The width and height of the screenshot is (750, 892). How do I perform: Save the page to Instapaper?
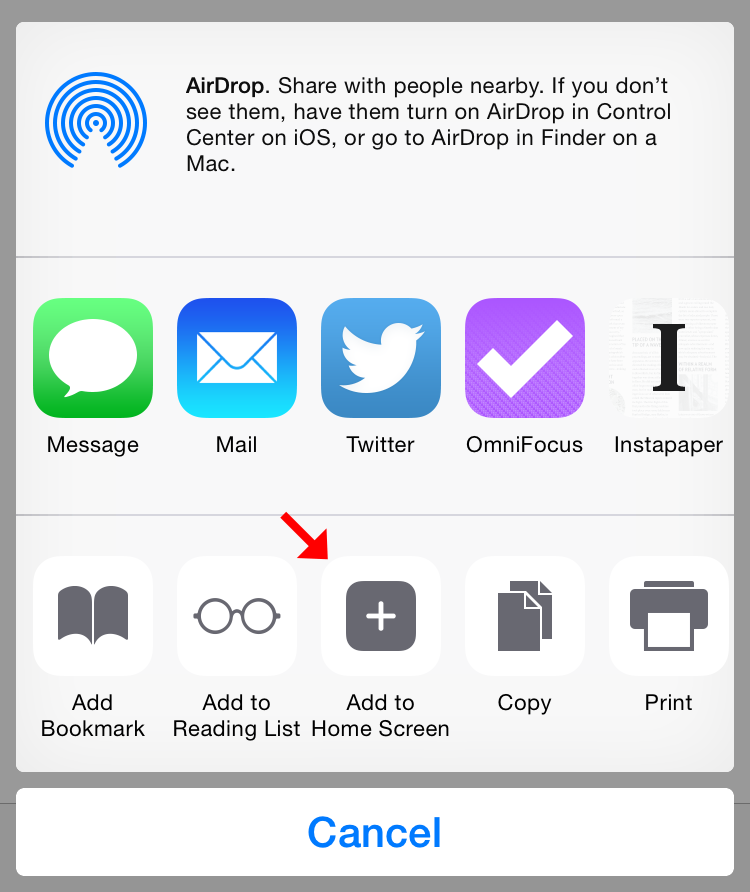tap(668, 358)
